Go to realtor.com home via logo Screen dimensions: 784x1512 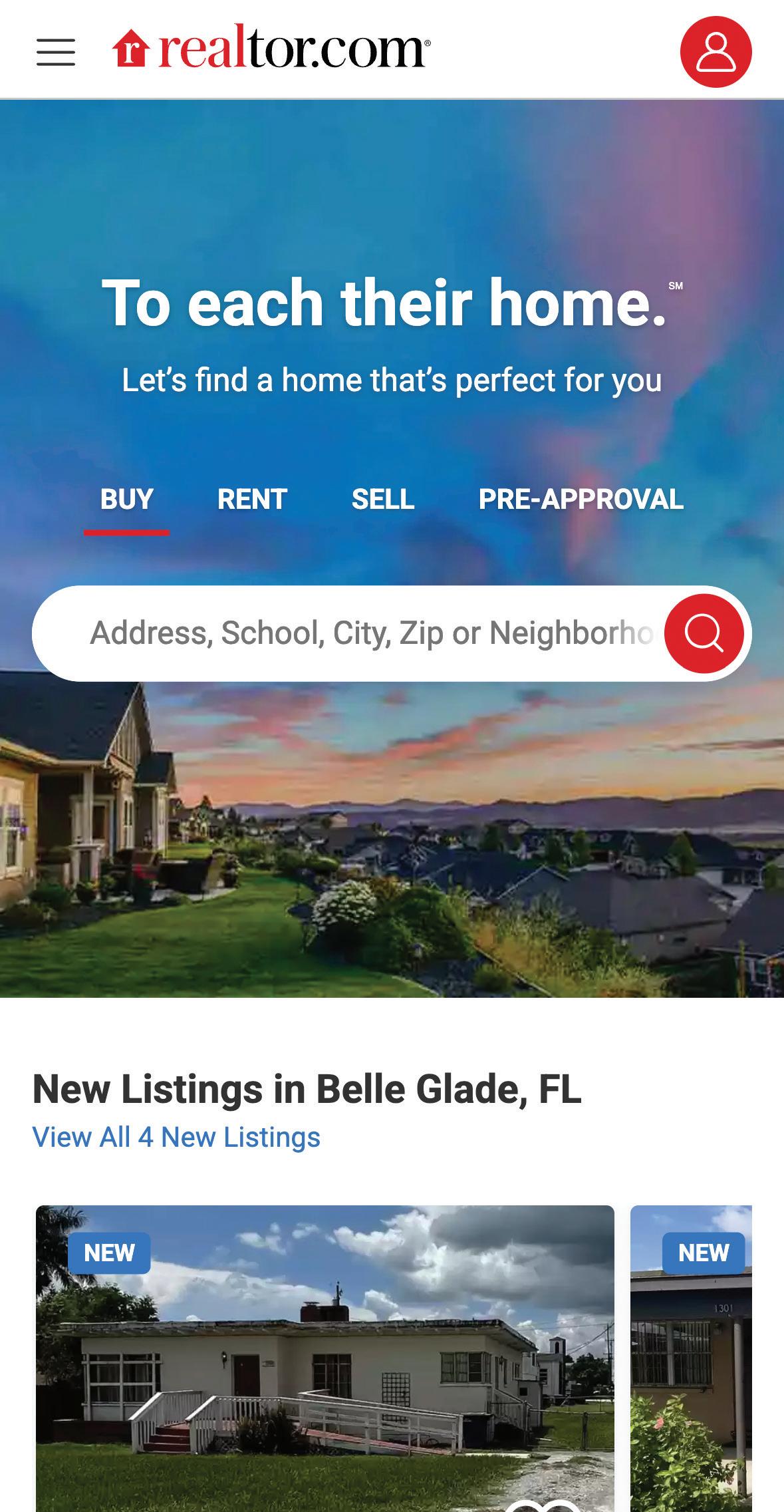[271, 49]
